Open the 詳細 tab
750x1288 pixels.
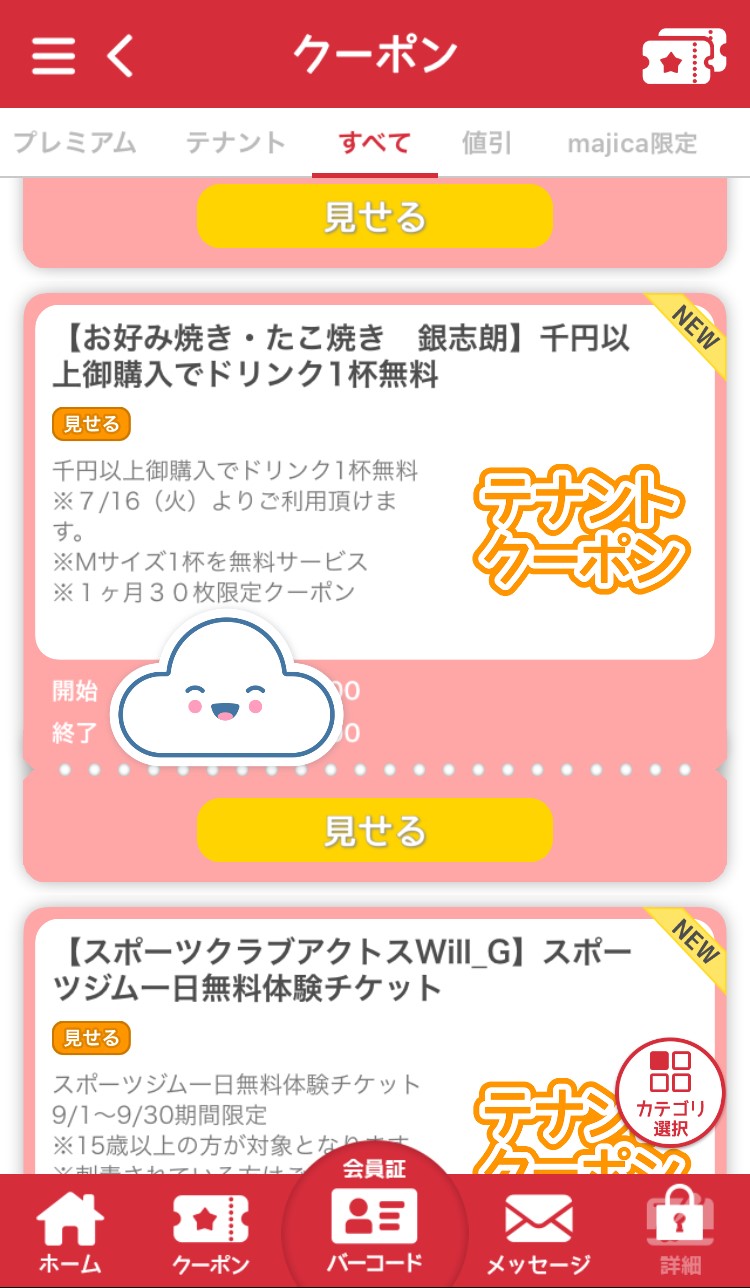[x=680, y=1232]
